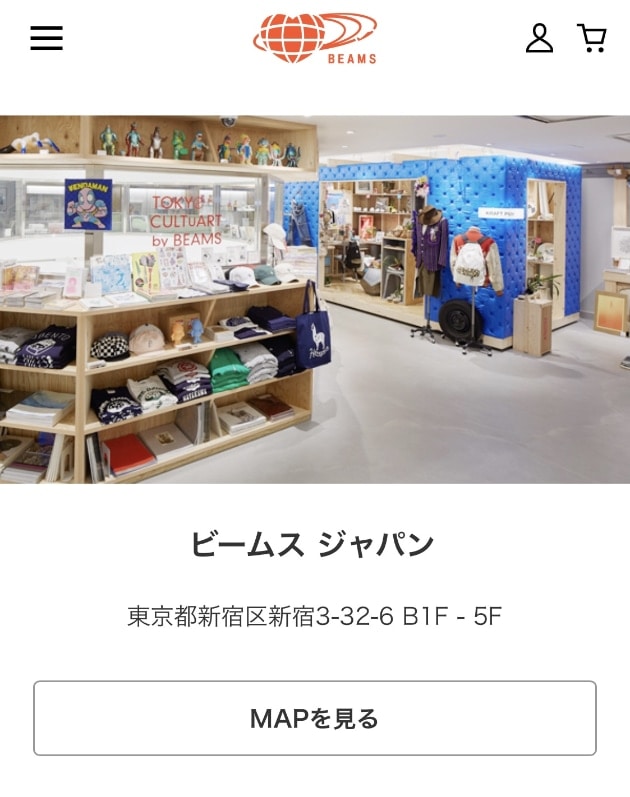Open the user account icon
630x797 pixels.
click(x=539, y=38)
